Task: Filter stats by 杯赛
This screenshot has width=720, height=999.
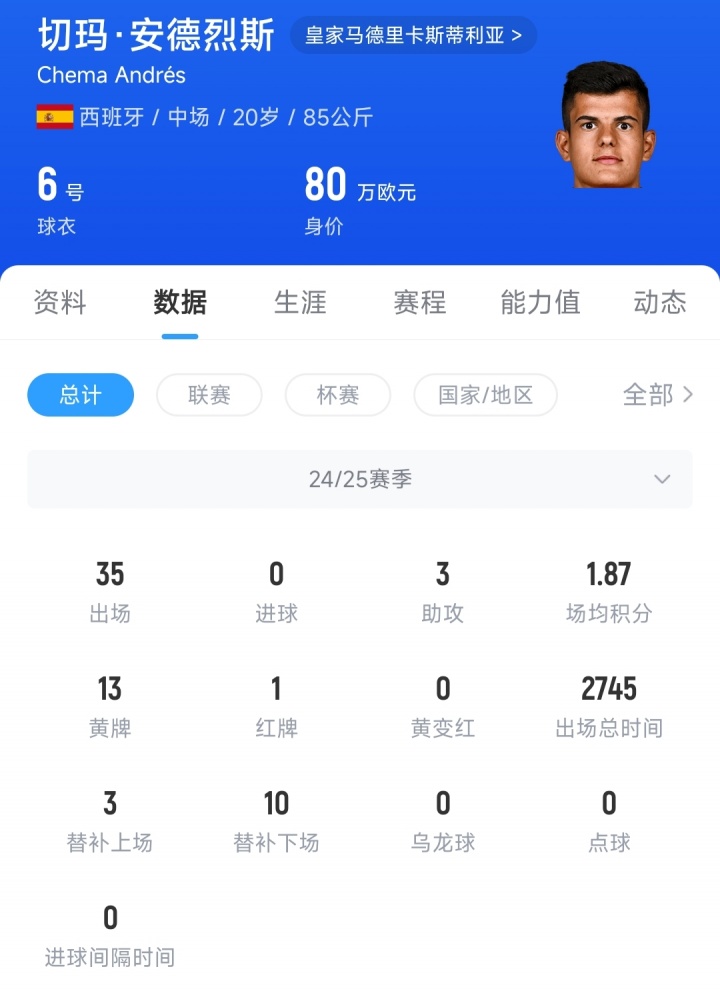Action: click(x=337, y=395)
